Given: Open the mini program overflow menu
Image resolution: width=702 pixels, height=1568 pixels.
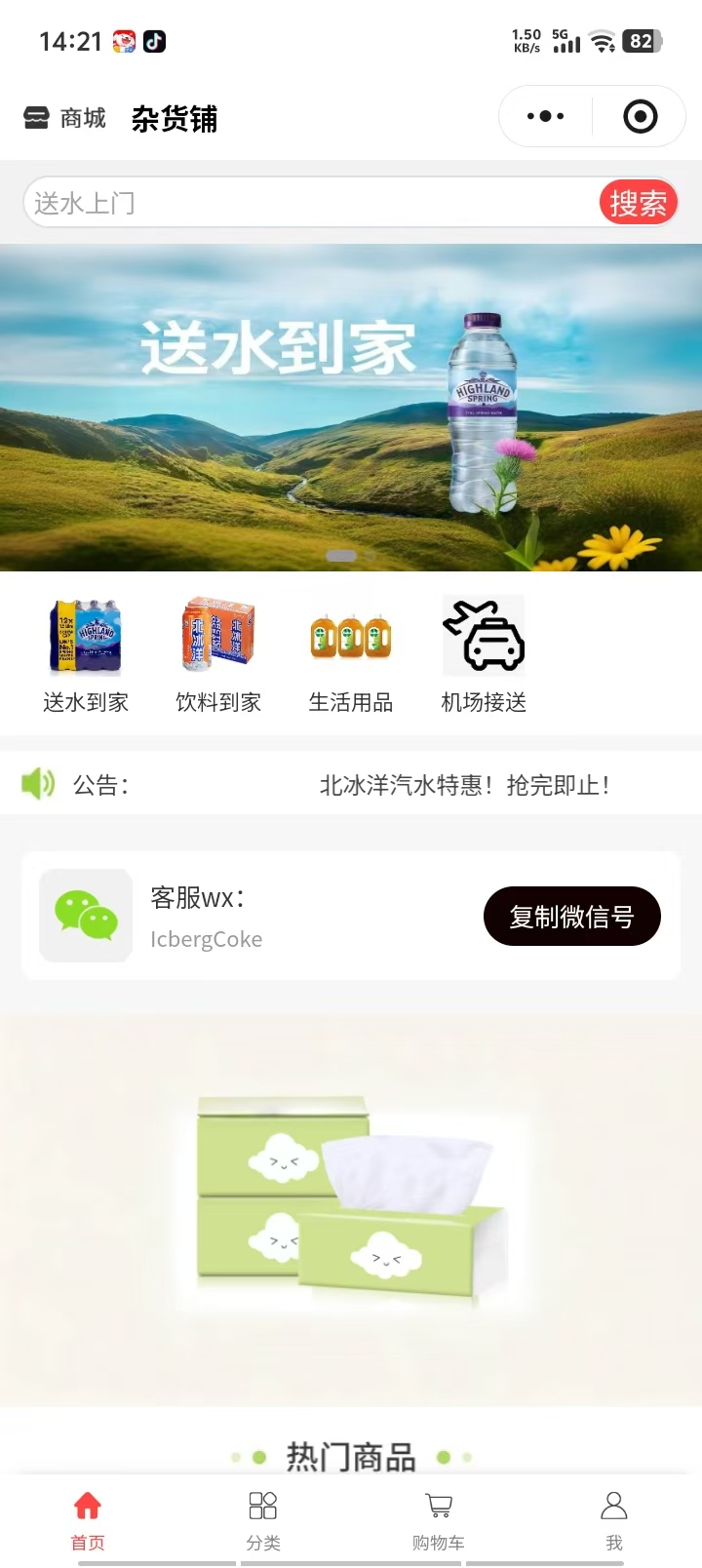Looking at the screenshot, I should point(545,117).
